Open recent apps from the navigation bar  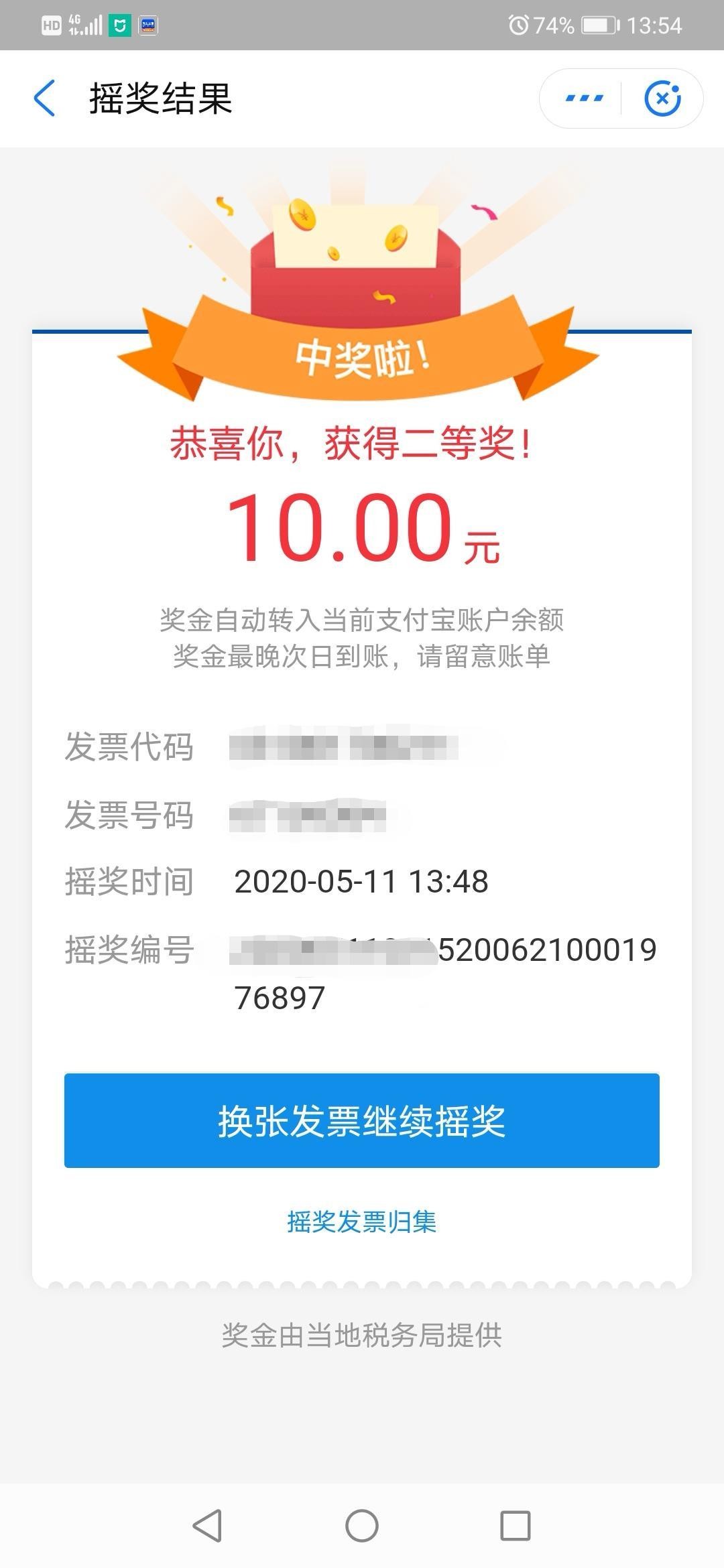point(516,1526)
